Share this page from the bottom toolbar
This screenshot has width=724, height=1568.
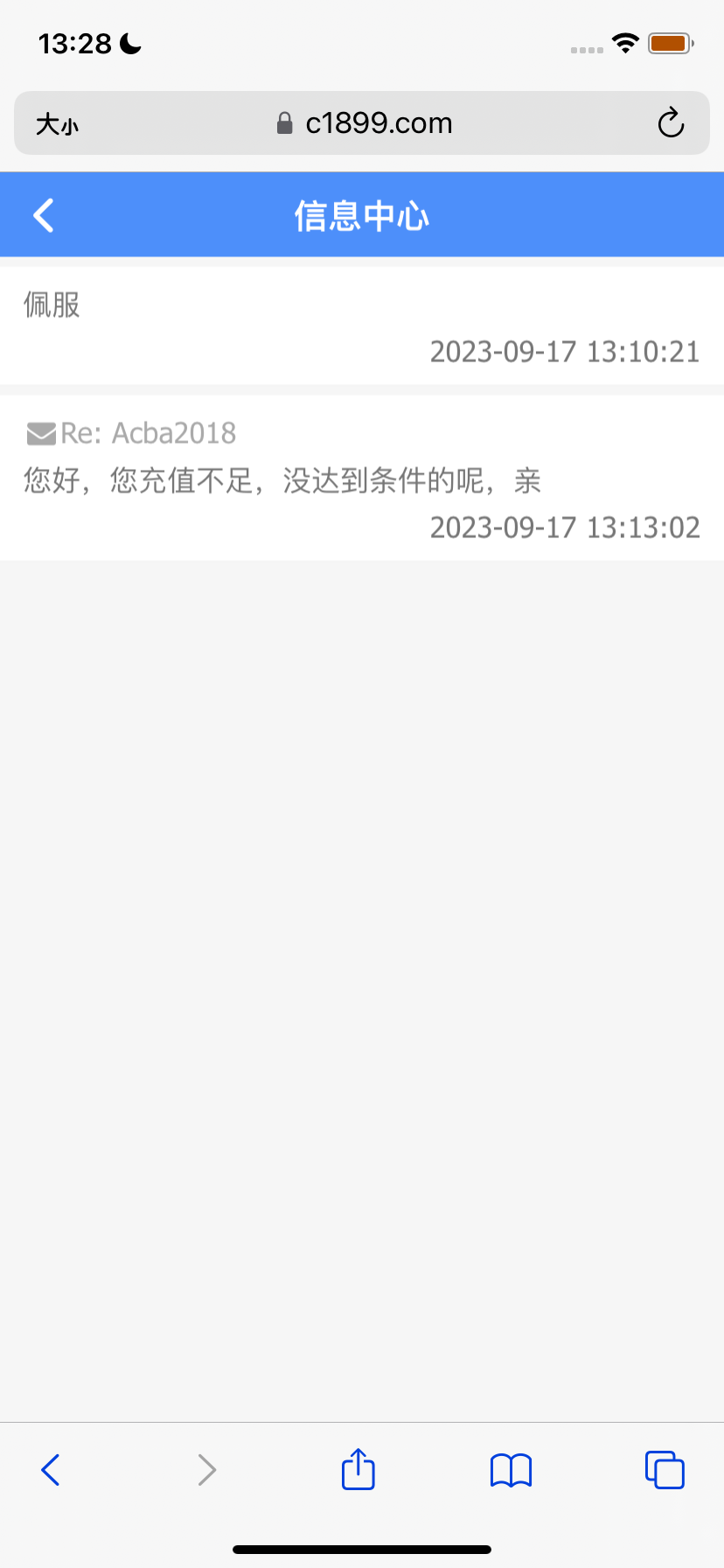359,1470
